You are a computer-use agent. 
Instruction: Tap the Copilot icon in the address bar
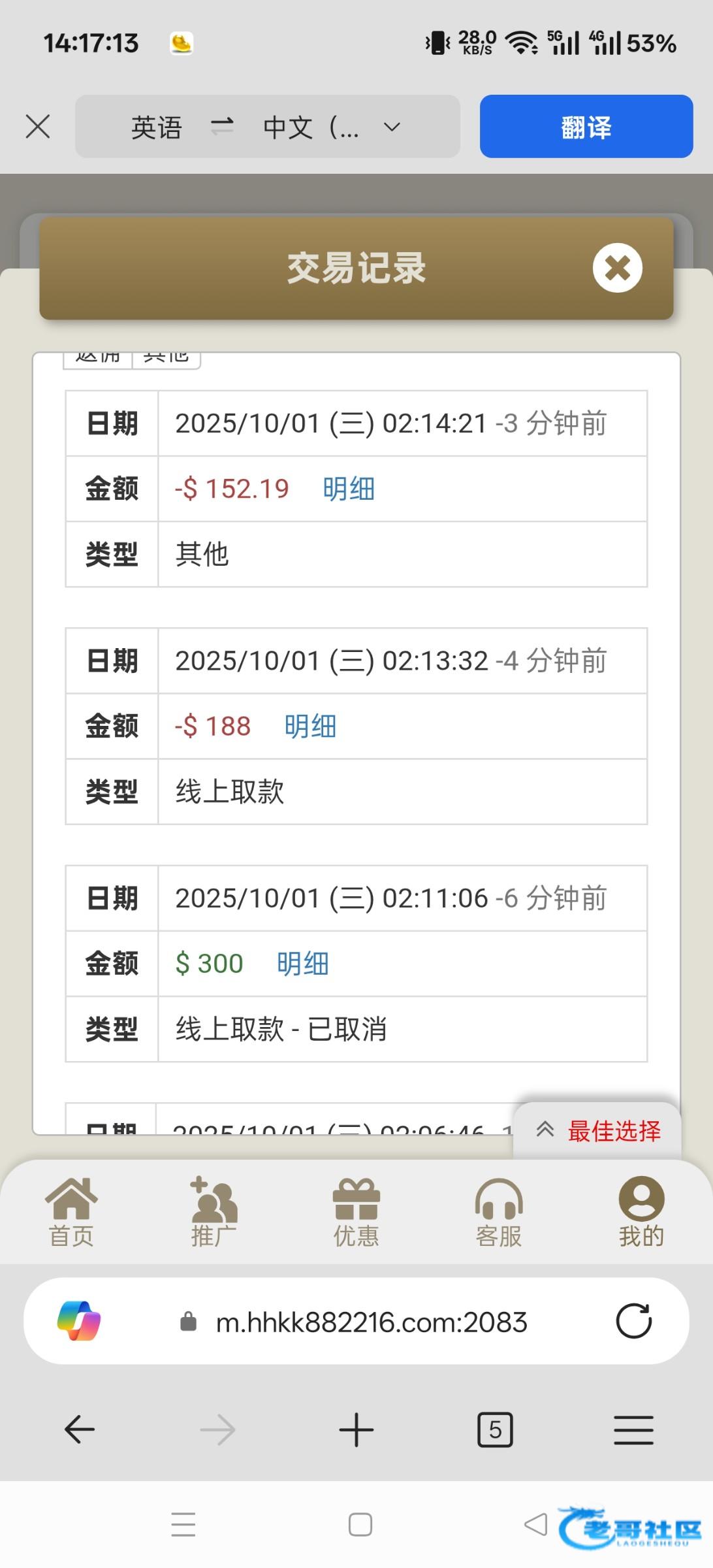point(79,1321)
